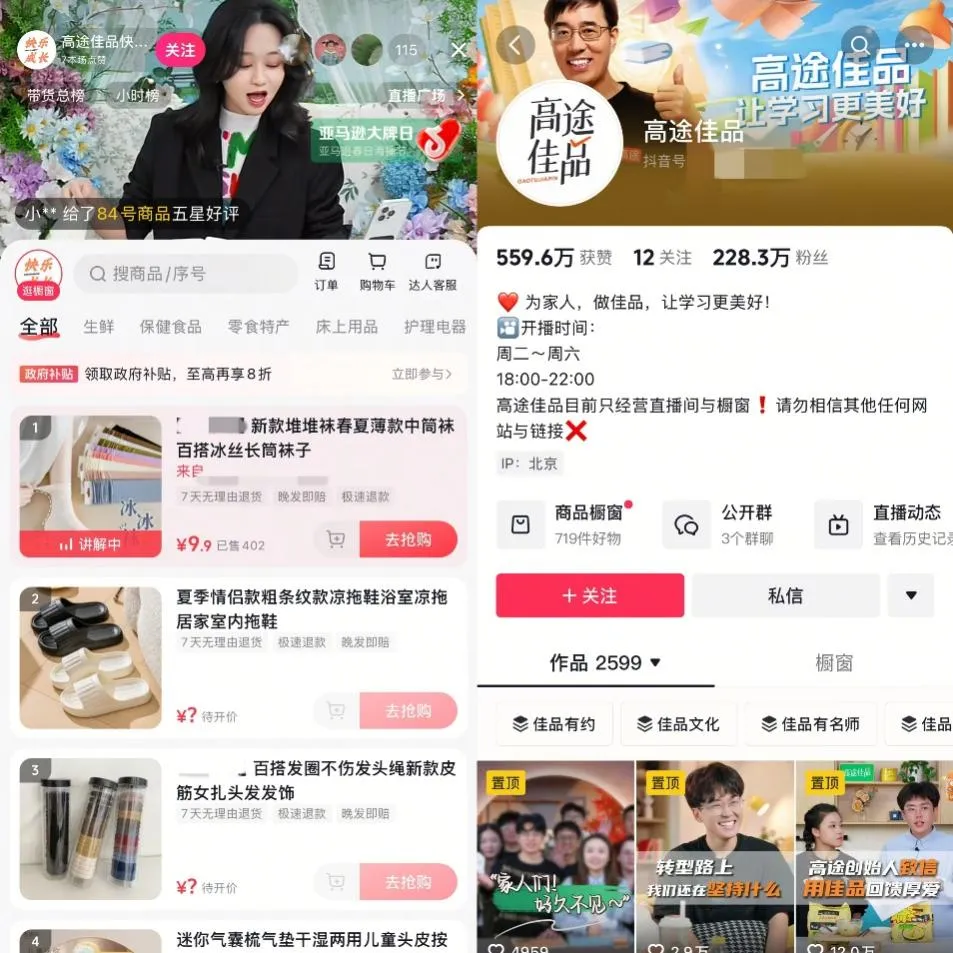Filter videos by 佳品有约 chip
The width and height of the screenshot is (953, 953).
click(553, 724)
